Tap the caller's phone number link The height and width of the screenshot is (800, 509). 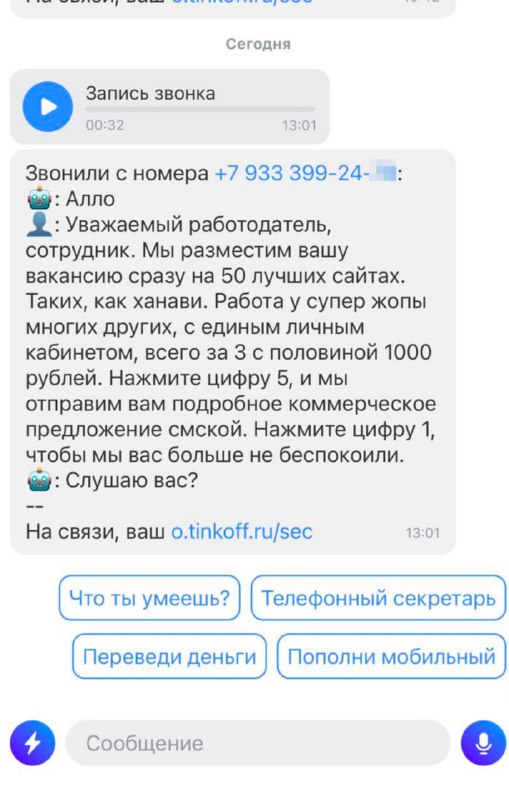[x=306, y=173]
